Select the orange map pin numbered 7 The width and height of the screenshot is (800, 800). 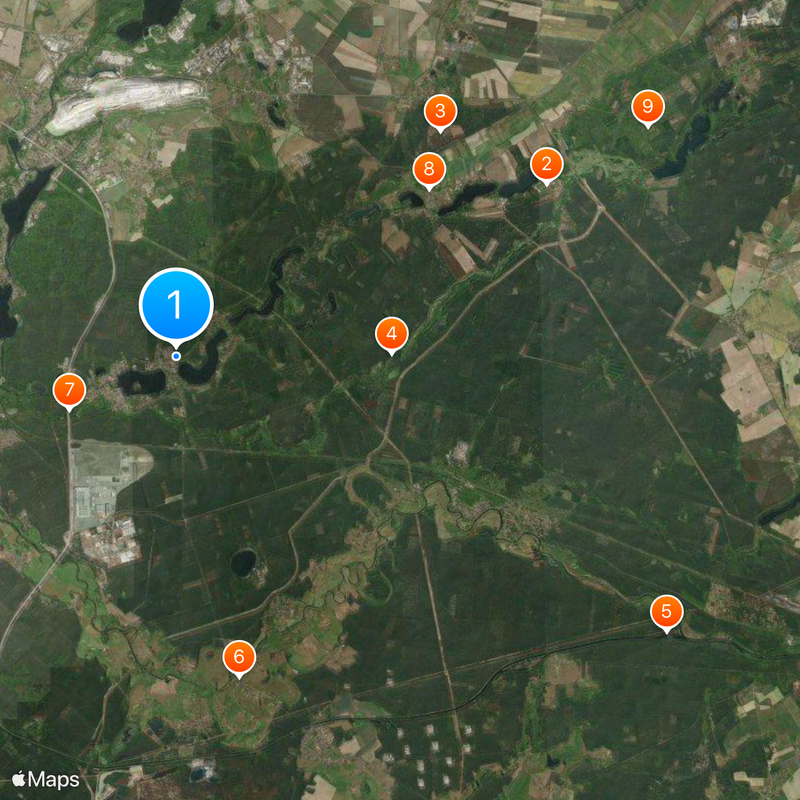click(68, 389)
